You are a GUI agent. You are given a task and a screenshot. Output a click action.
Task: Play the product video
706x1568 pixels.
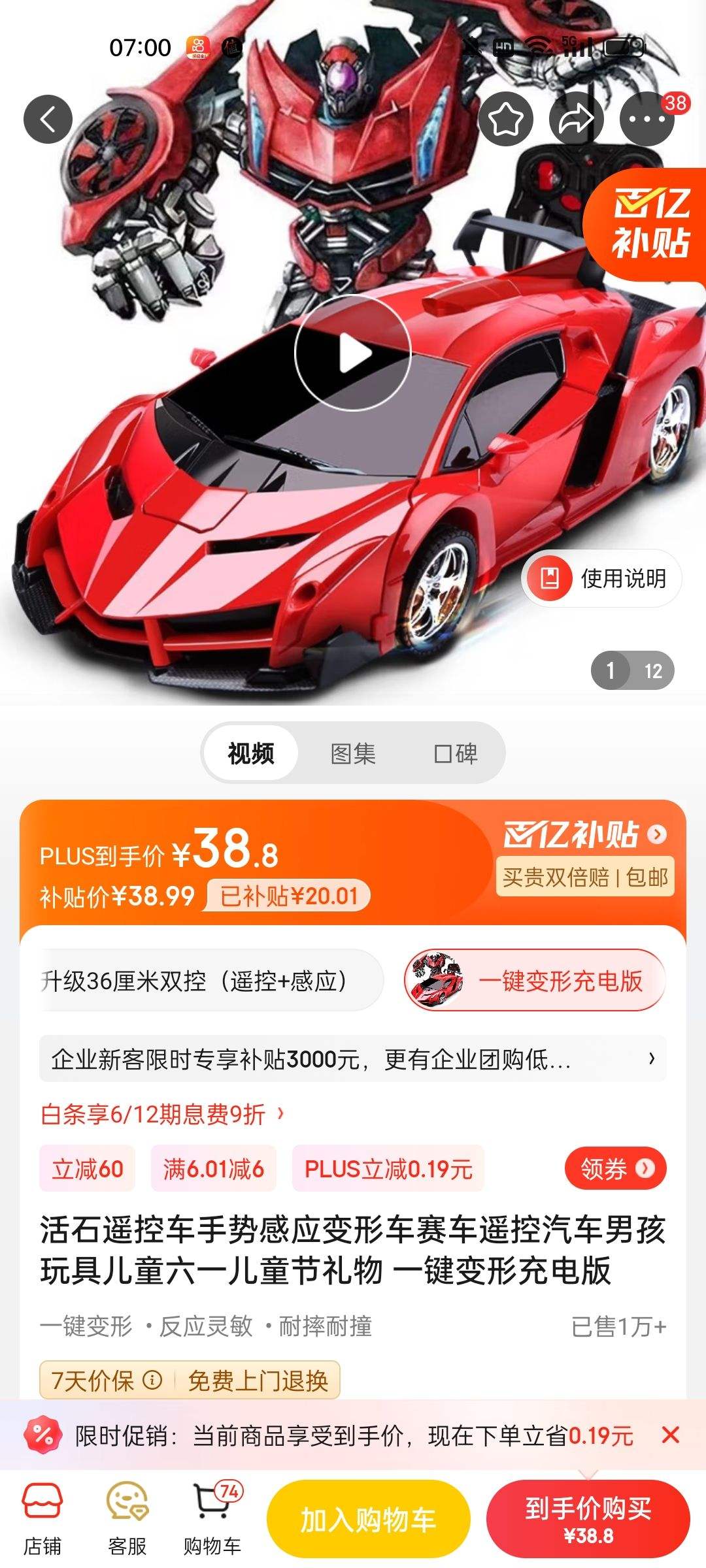[x=353, y=353]
